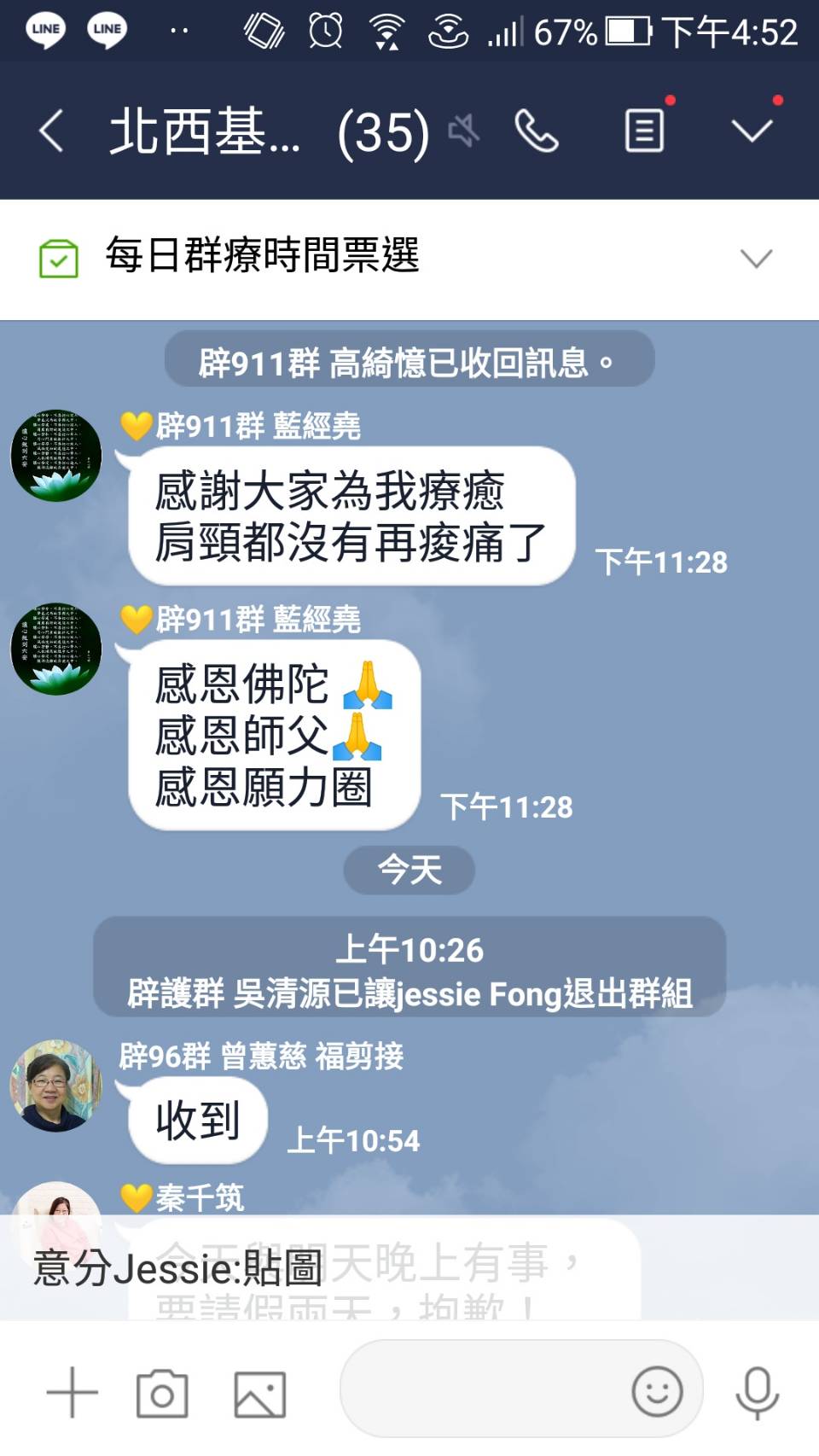Viewport: 819px width, 1456px height.
Task: Open the emoji sticker picker
Action: 657,1391
